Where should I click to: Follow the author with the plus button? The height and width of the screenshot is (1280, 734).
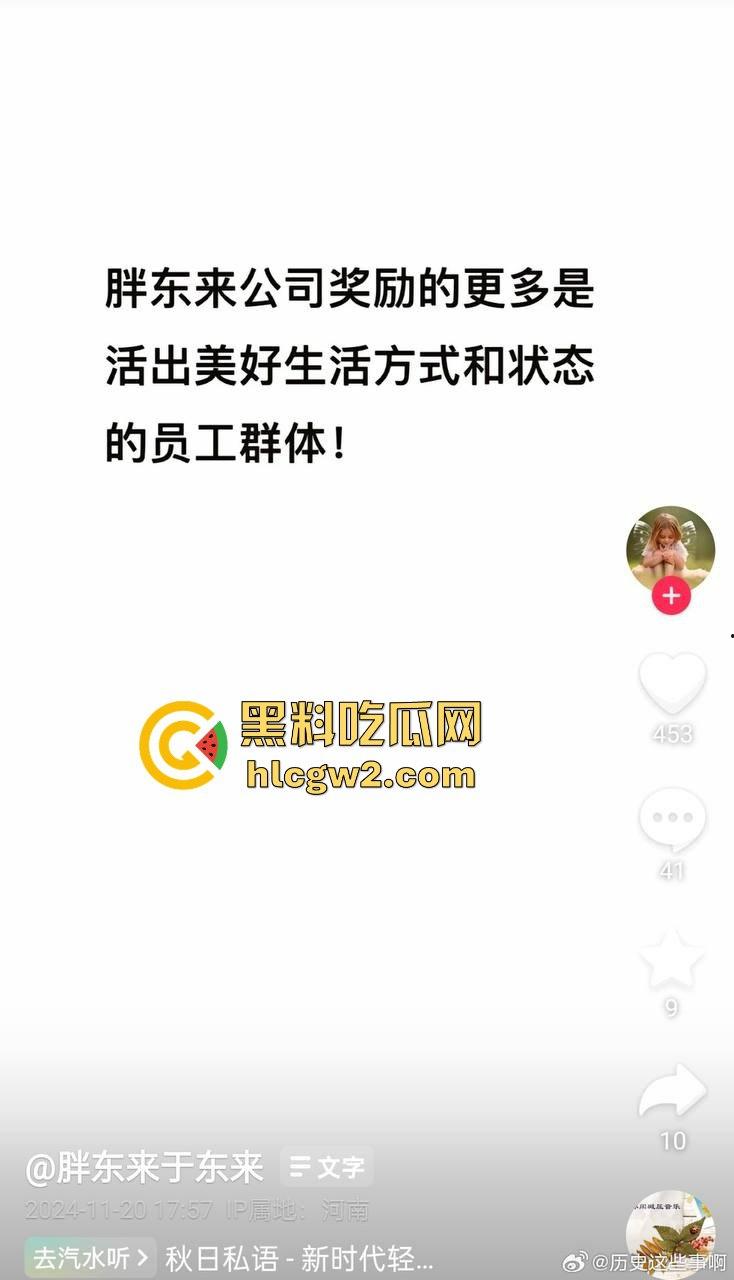(671, 596)
